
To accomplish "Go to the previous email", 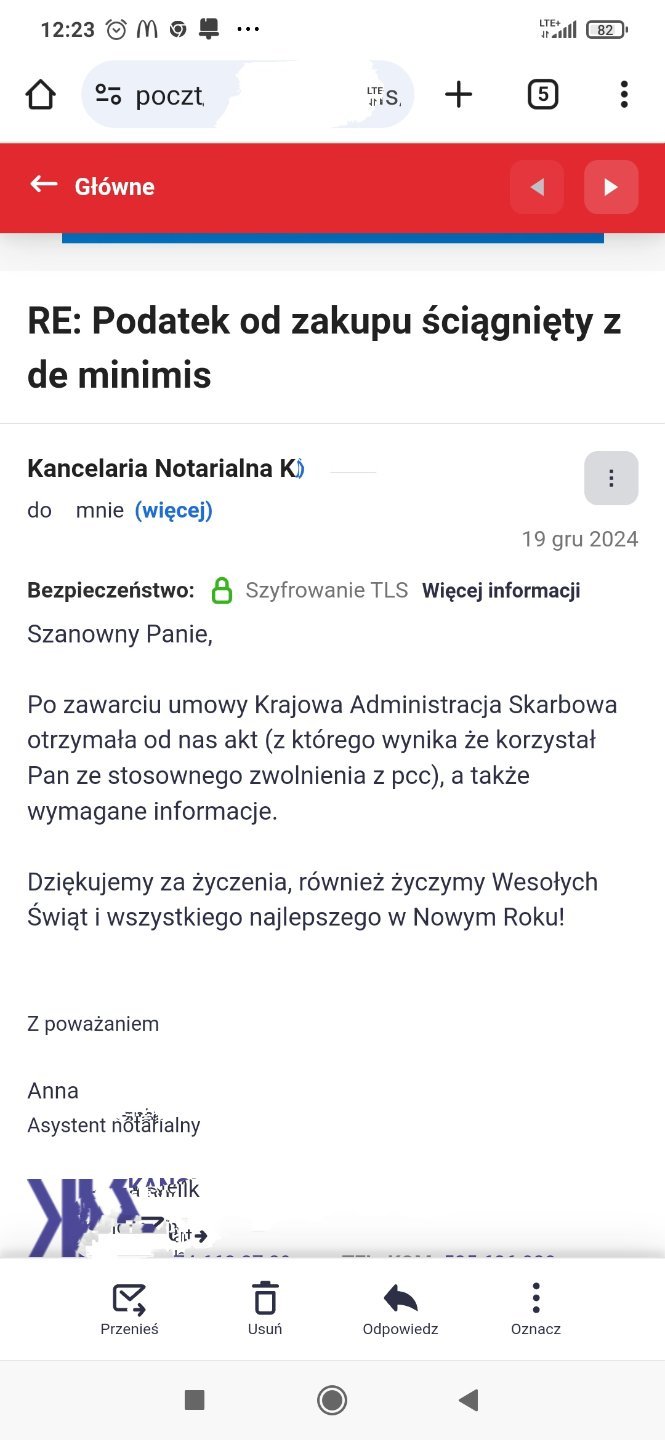I will click(x=537, y=187).
